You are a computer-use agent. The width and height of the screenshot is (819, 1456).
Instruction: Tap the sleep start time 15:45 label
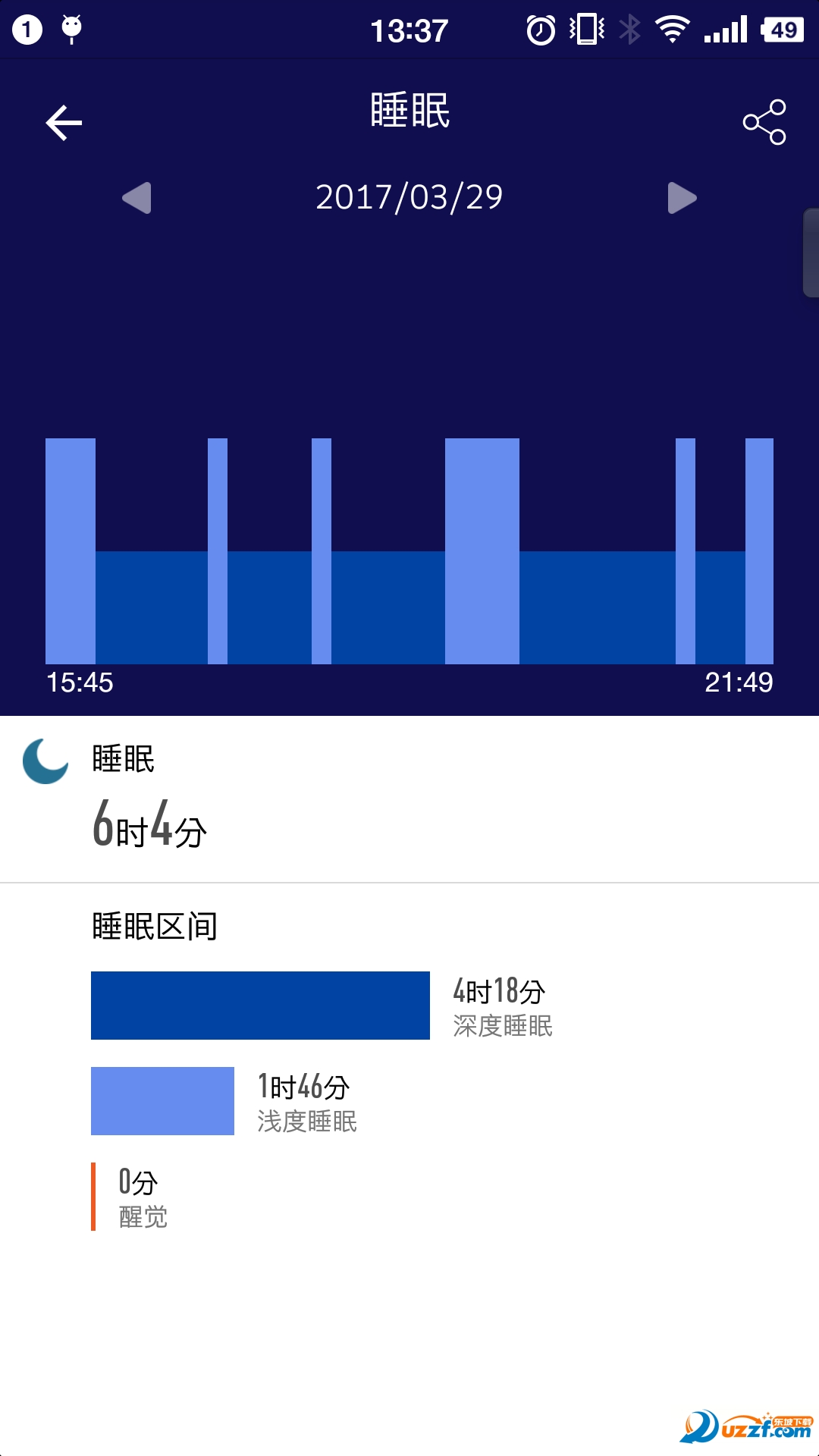click(78, 682)
